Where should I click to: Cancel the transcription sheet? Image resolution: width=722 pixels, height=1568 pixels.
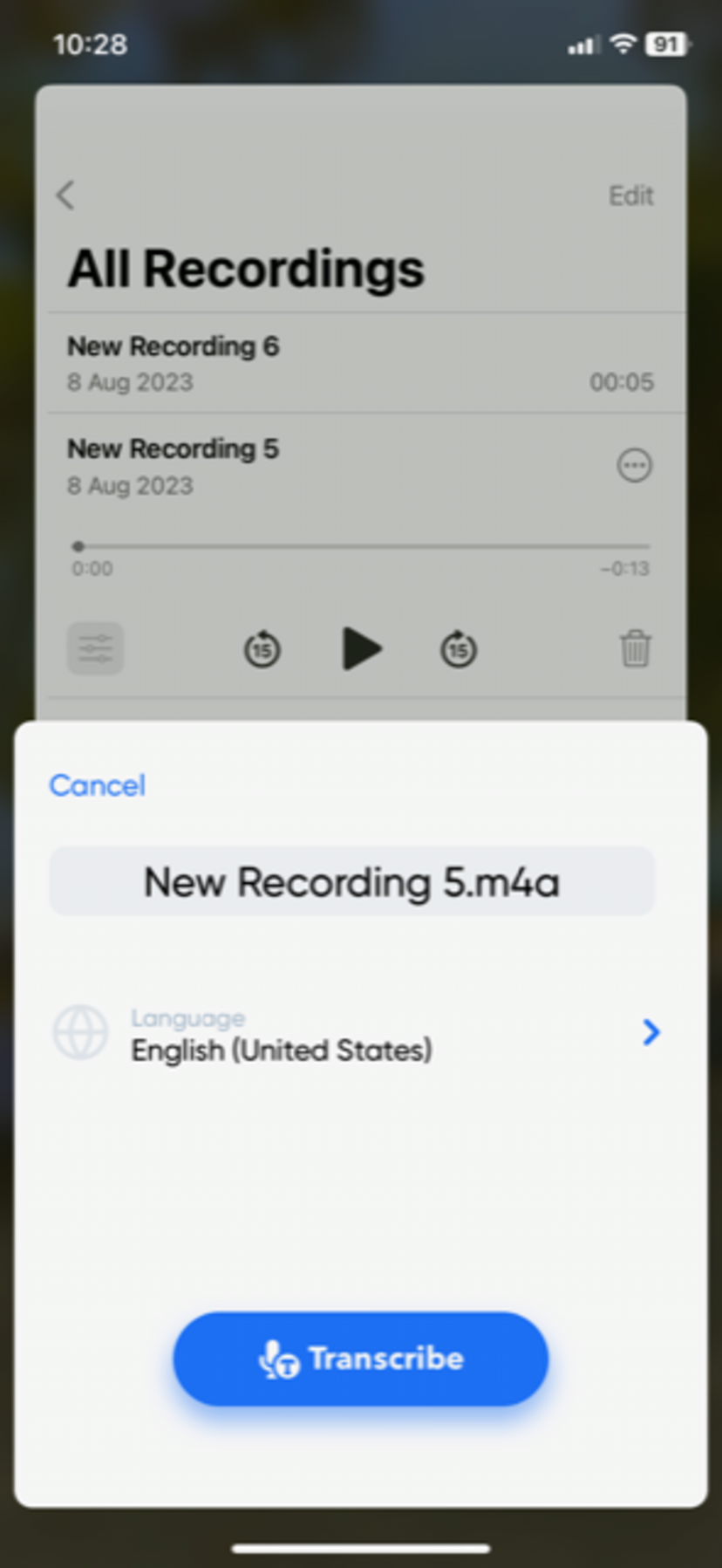(x=98, y=784)
